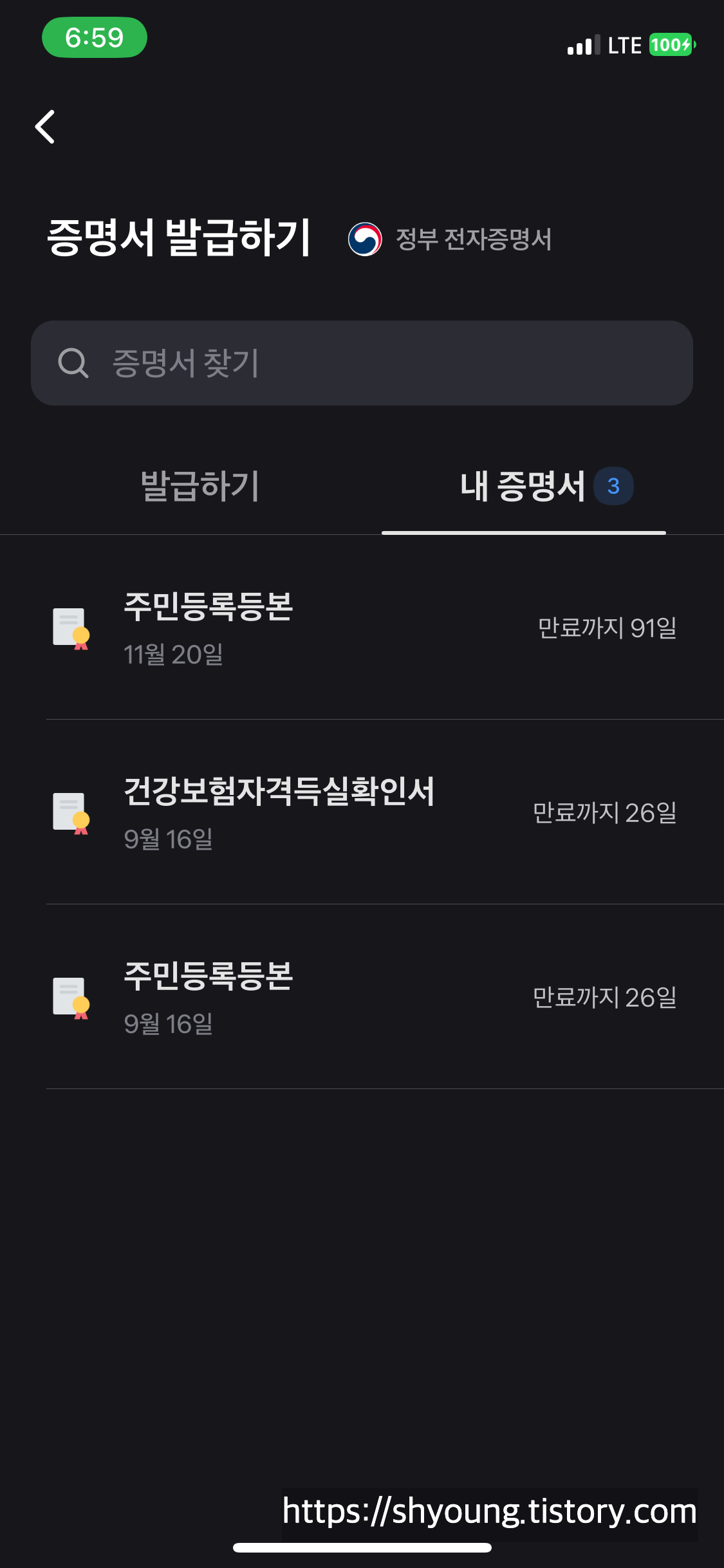The image size is (724, 1568).
Task: Switch to the 발급하기 tab
Action: point(200,486)
